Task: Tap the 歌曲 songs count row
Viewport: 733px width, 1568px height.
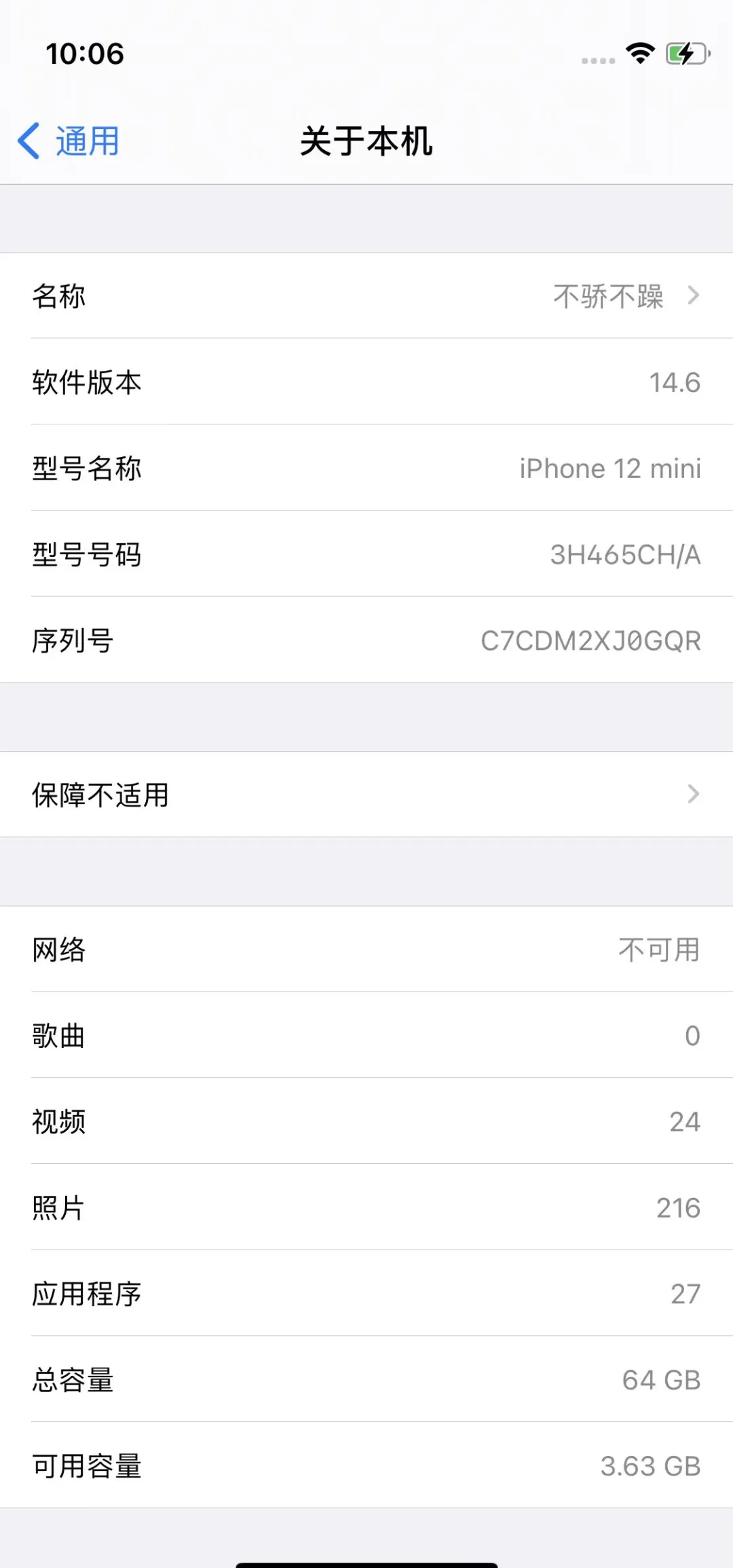Action: (366, 1036)
